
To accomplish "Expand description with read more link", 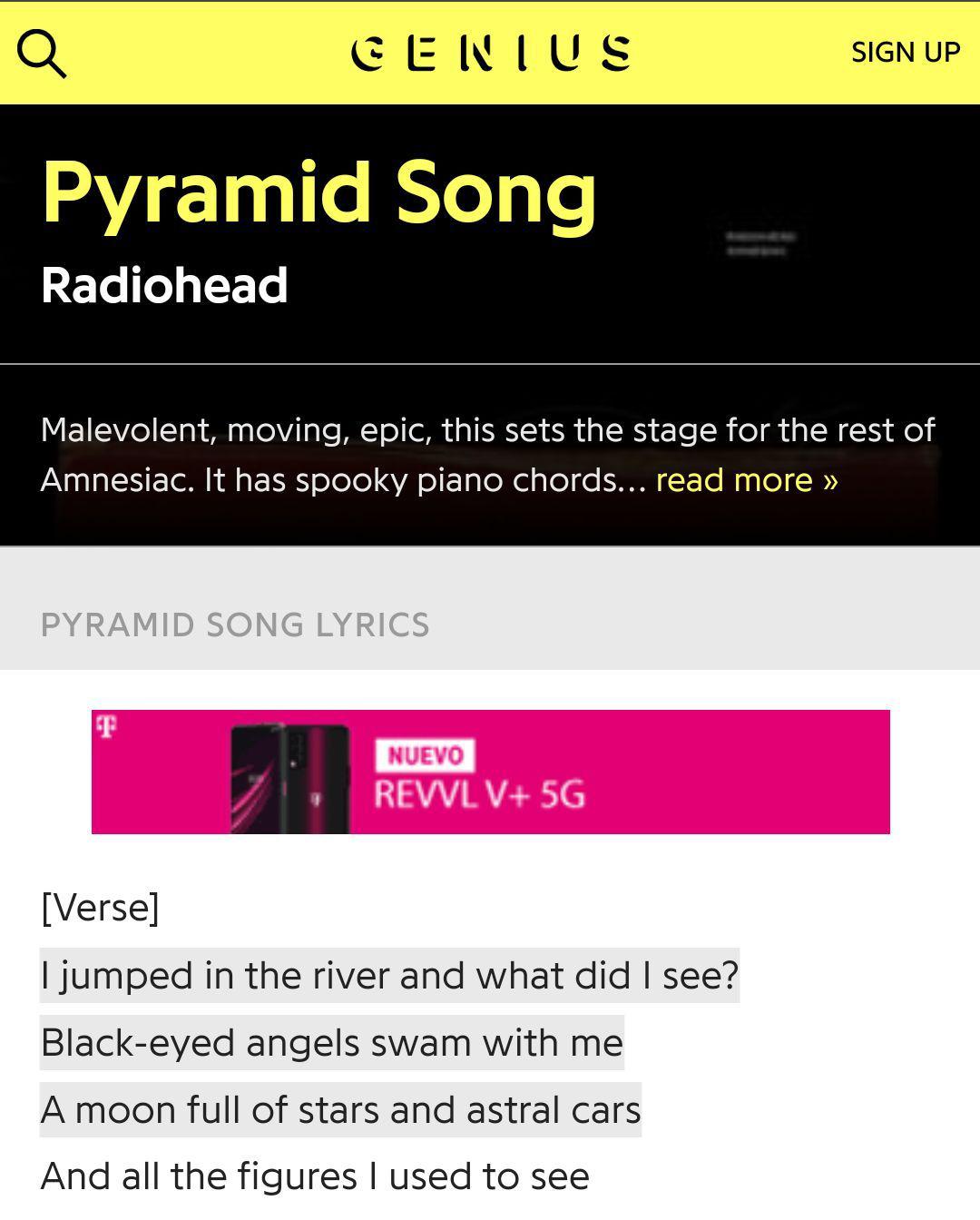I will click(x=747, y=479).
